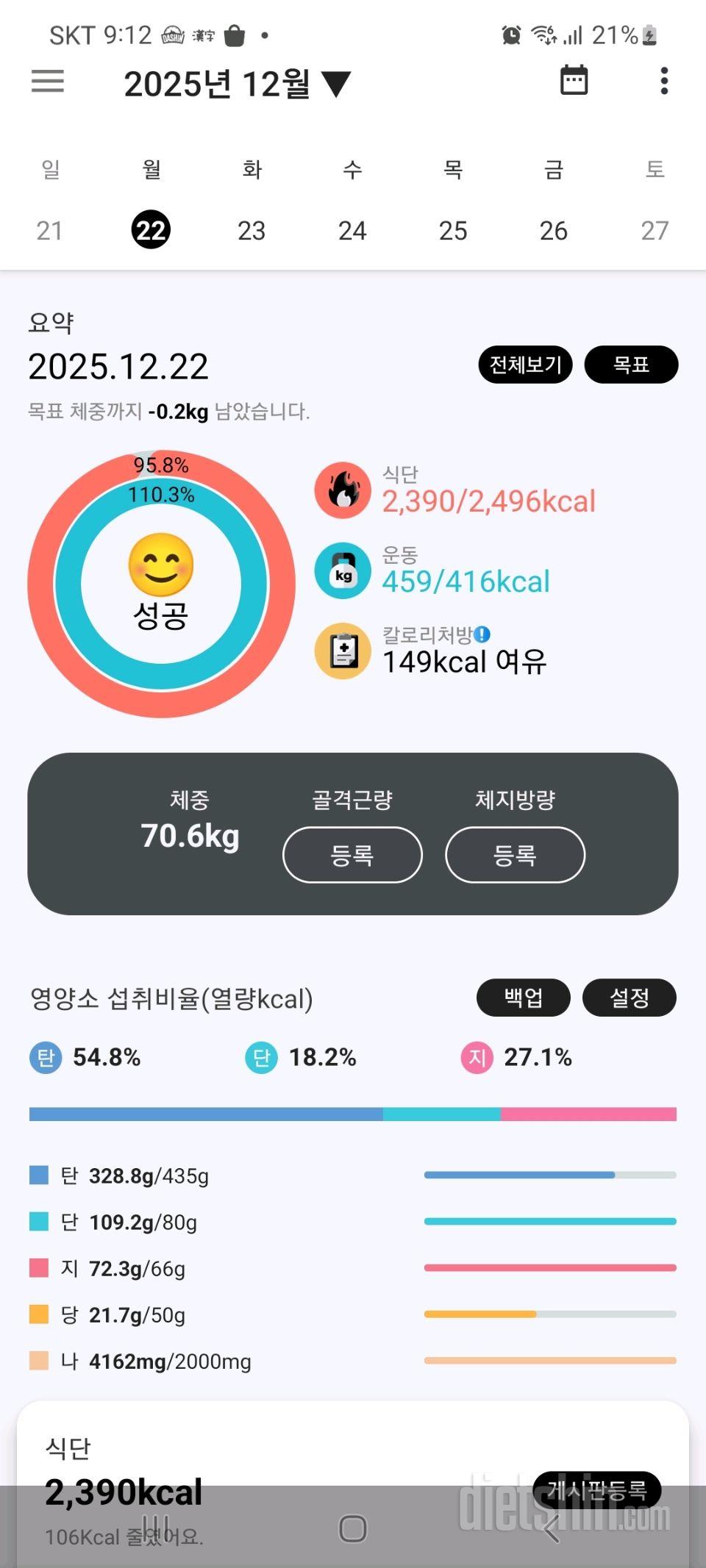Select Tuesday the 23rd
The image size is (706, 1568).
pyautogui.click(x=252, y=231)
